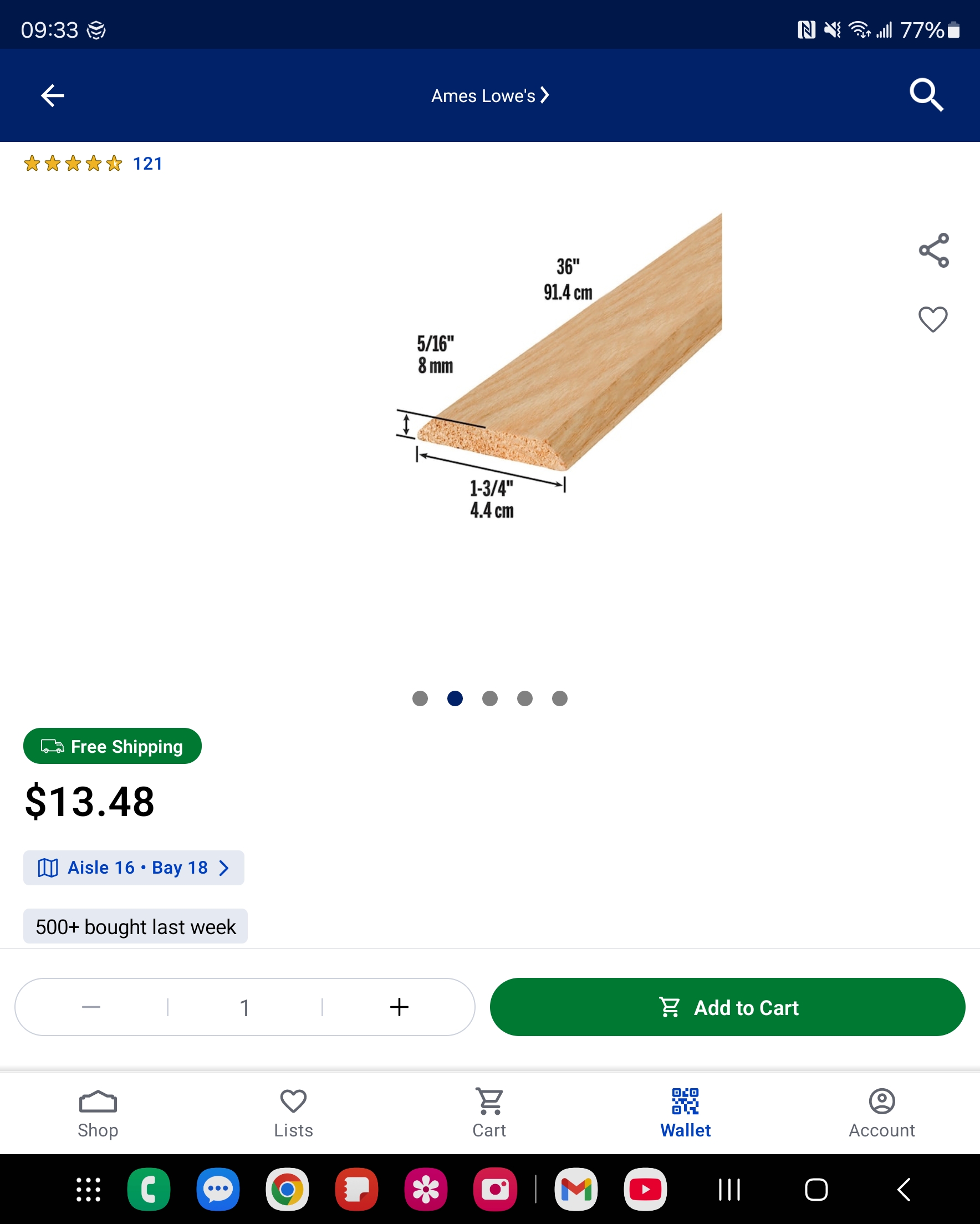Add to Cart
Image resolution: width=980 pixels, height=1224 pixels.
coord(727,1007)
